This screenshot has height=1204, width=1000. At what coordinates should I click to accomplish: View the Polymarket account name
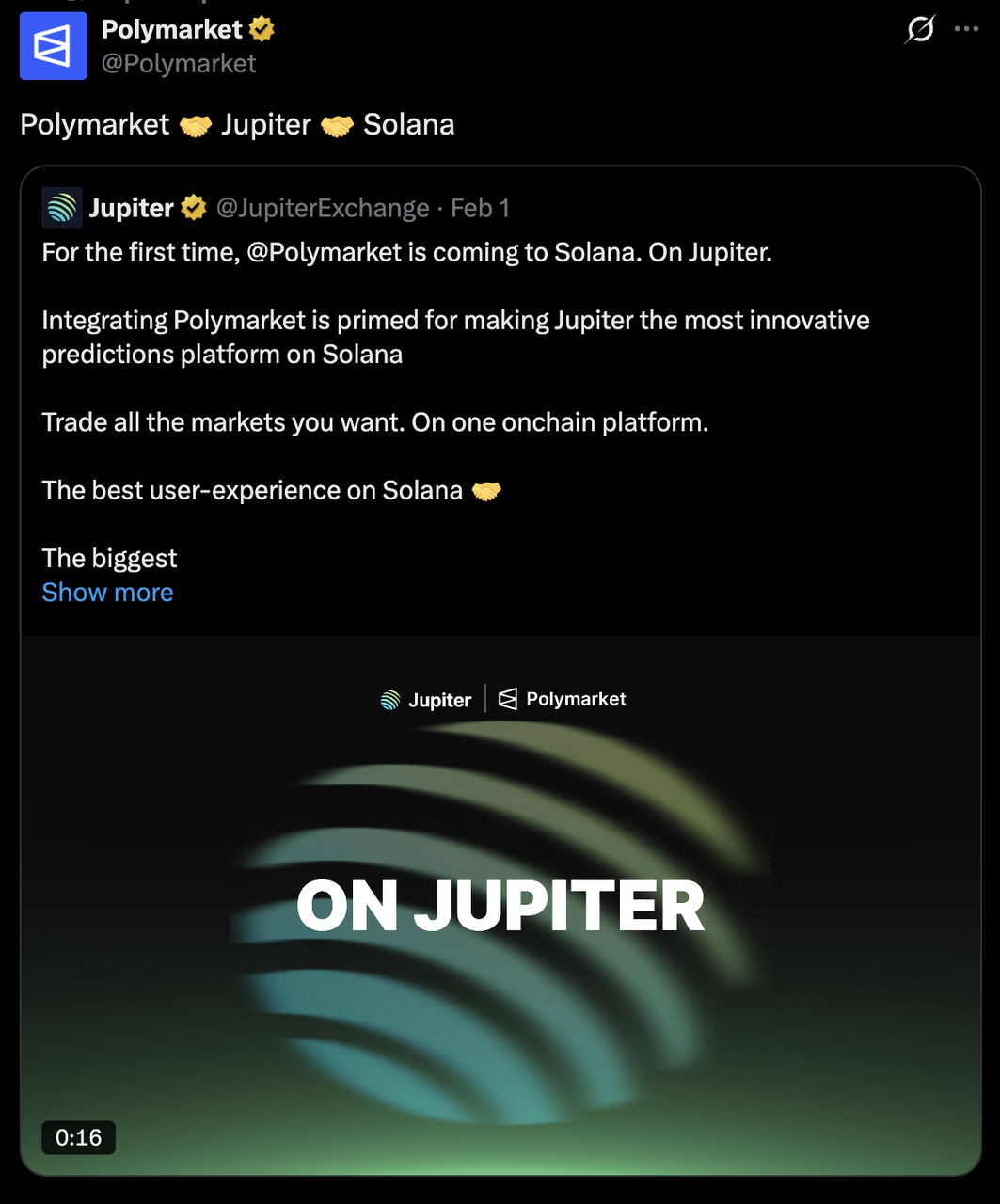click(171, 30)
